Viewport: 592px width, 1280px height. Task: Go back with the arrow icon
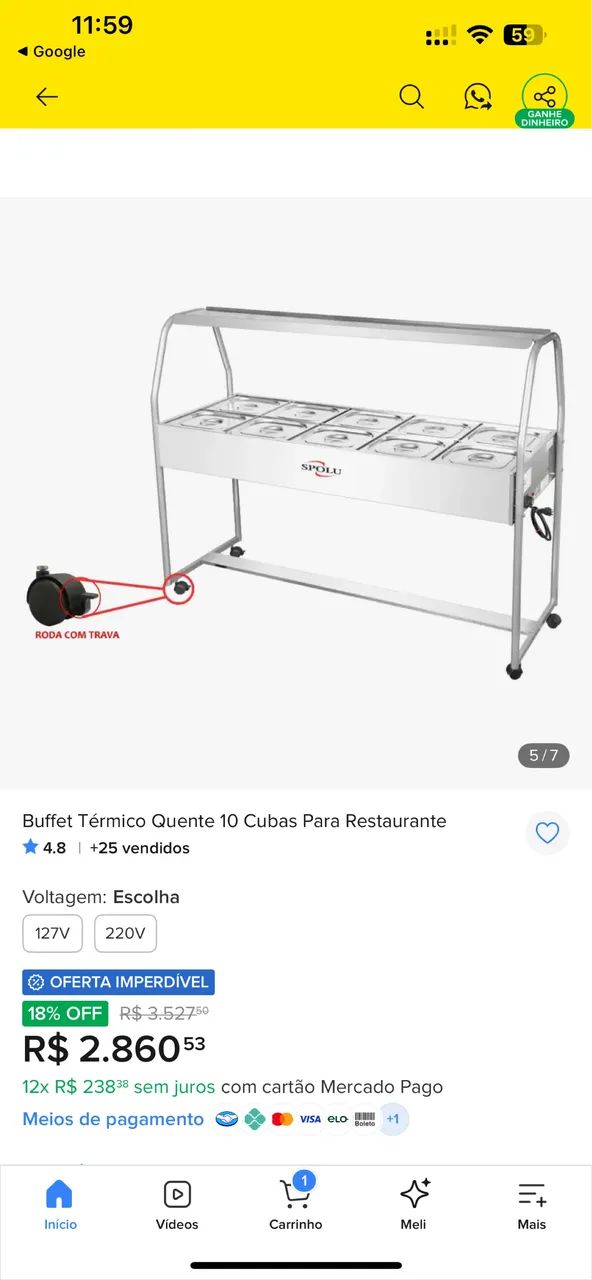[47, 97]
